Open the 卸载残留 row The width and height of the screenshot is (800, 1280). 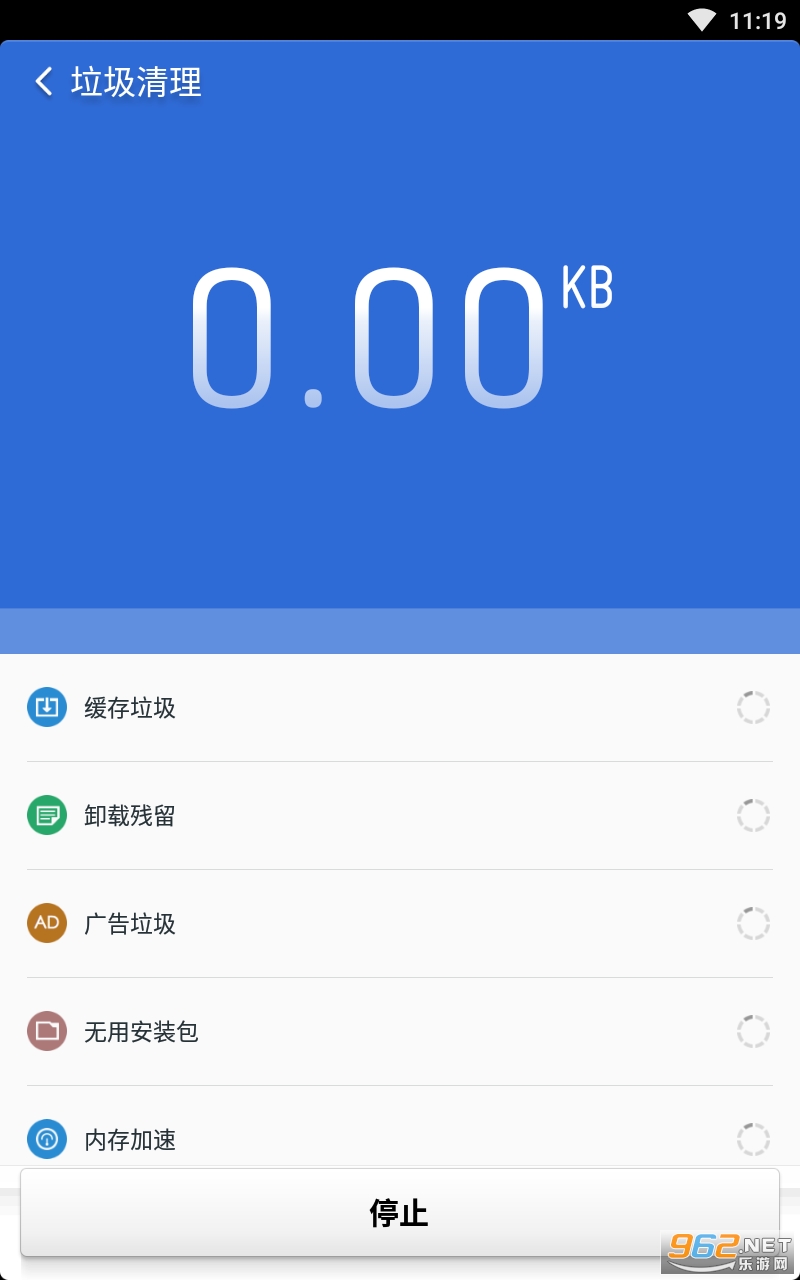[x=400, y=816]
